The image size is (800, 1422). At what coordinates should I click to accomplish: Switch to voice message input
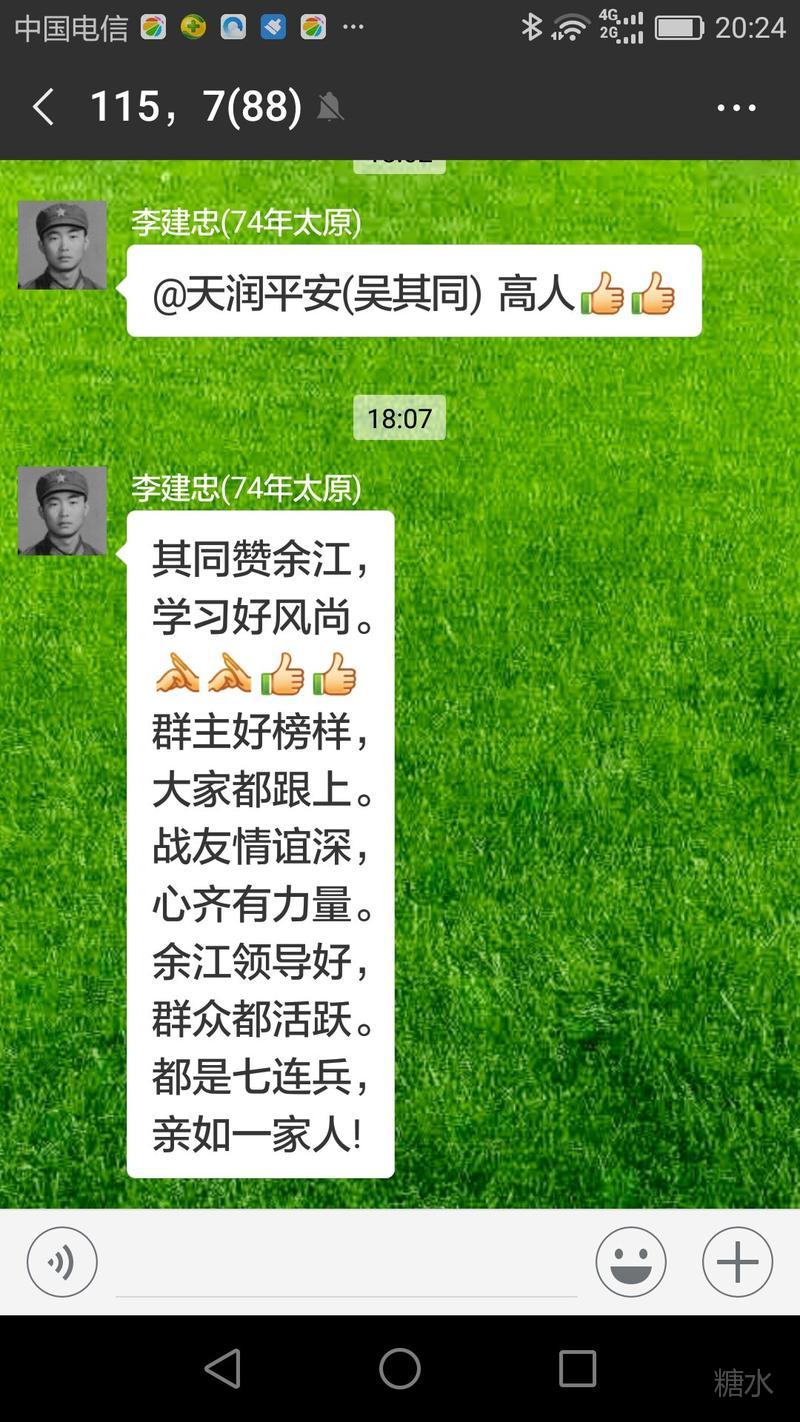62,1262
